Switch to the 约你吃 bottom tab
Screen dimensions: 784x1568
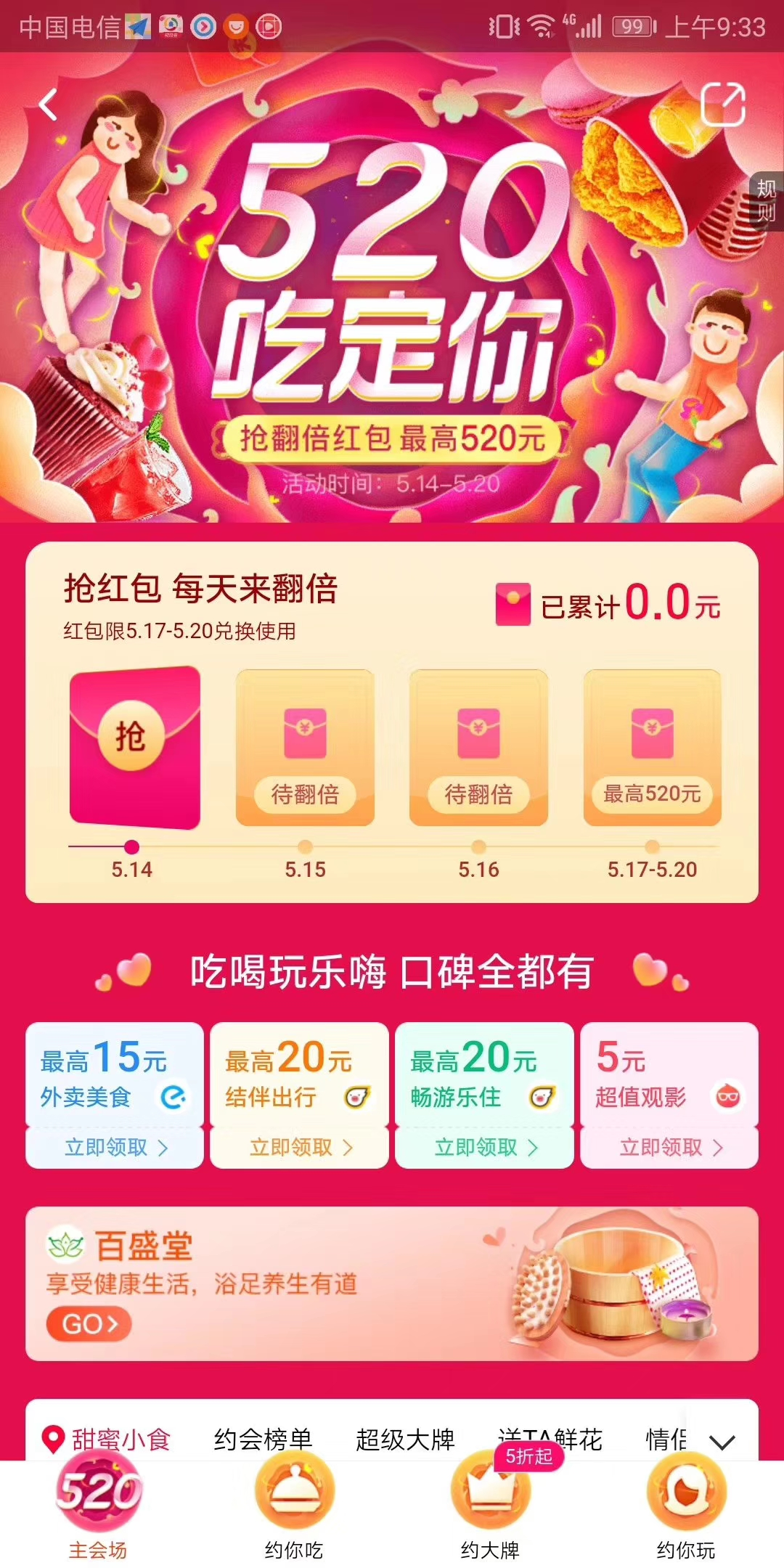point(294,1511)
